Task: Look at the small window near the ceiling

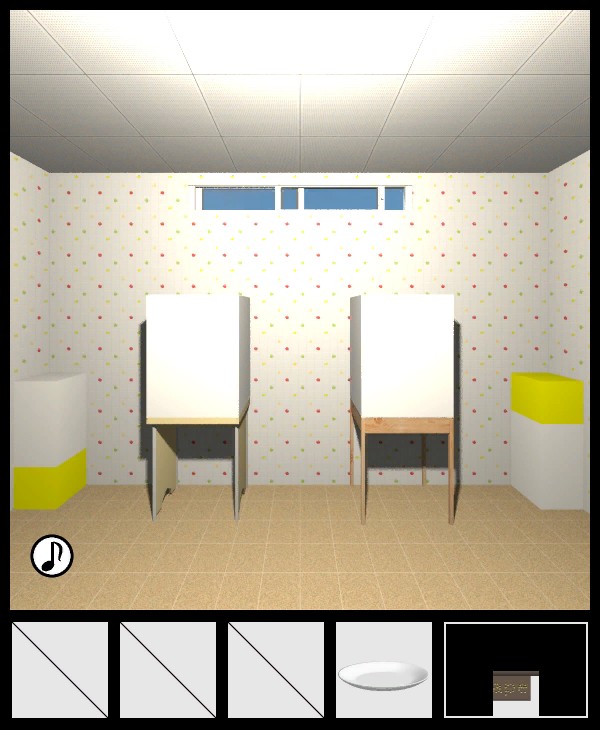Action: (302, 198)
